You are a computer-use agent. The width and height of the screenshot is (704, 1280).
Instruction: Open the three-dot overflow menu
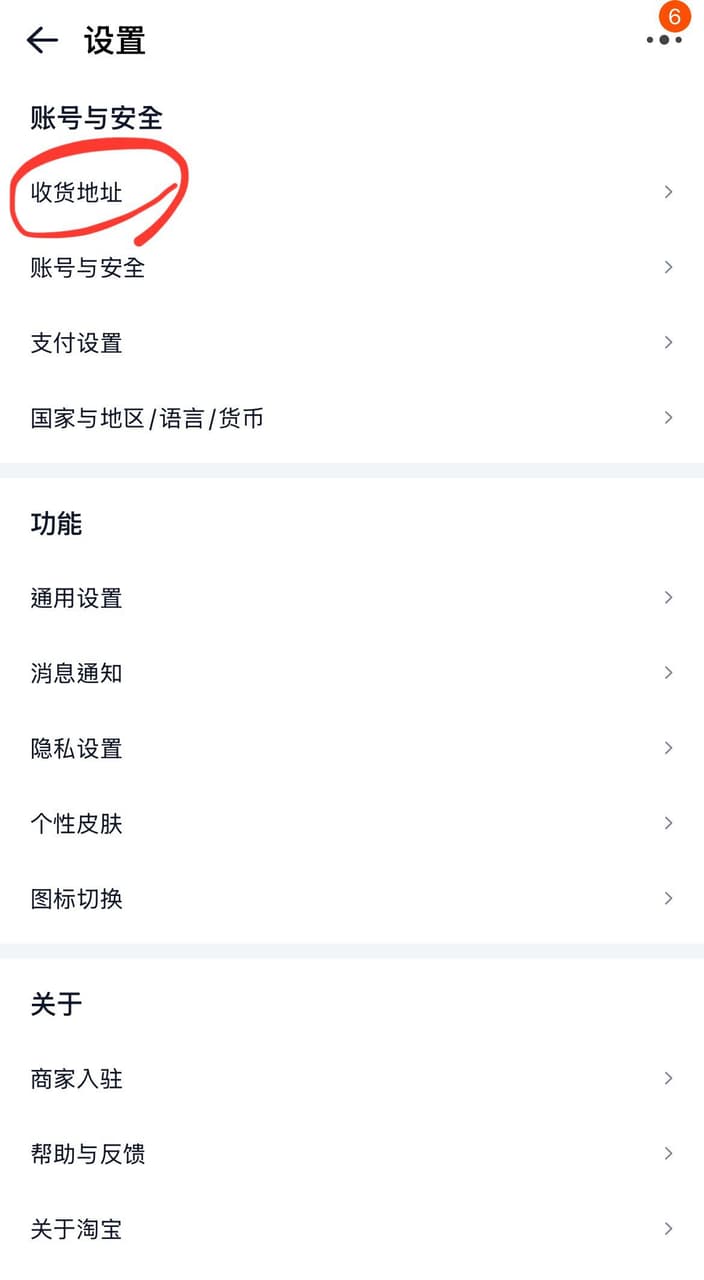click(664, 40)
